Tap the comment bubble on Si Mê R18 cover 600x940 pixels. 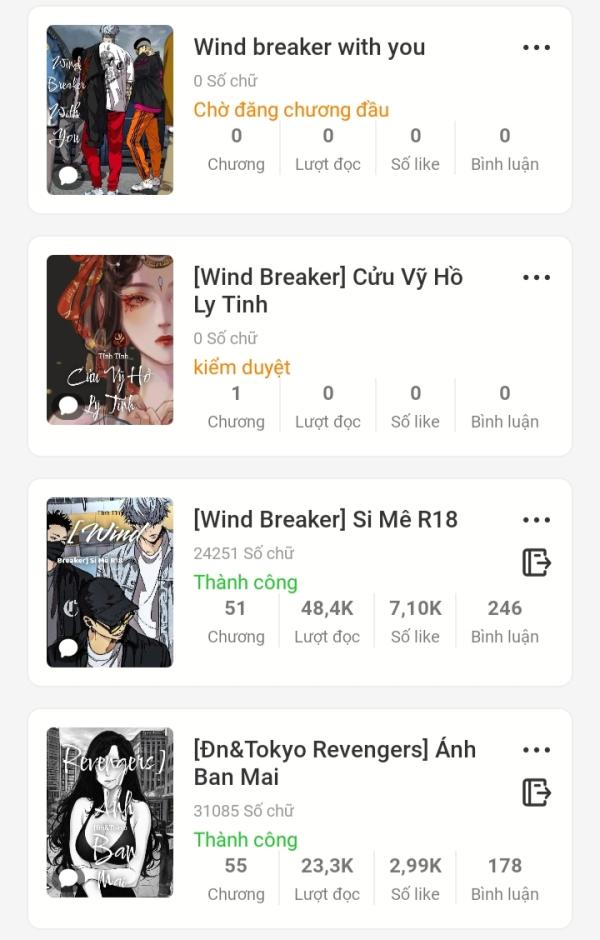(68, 648)
